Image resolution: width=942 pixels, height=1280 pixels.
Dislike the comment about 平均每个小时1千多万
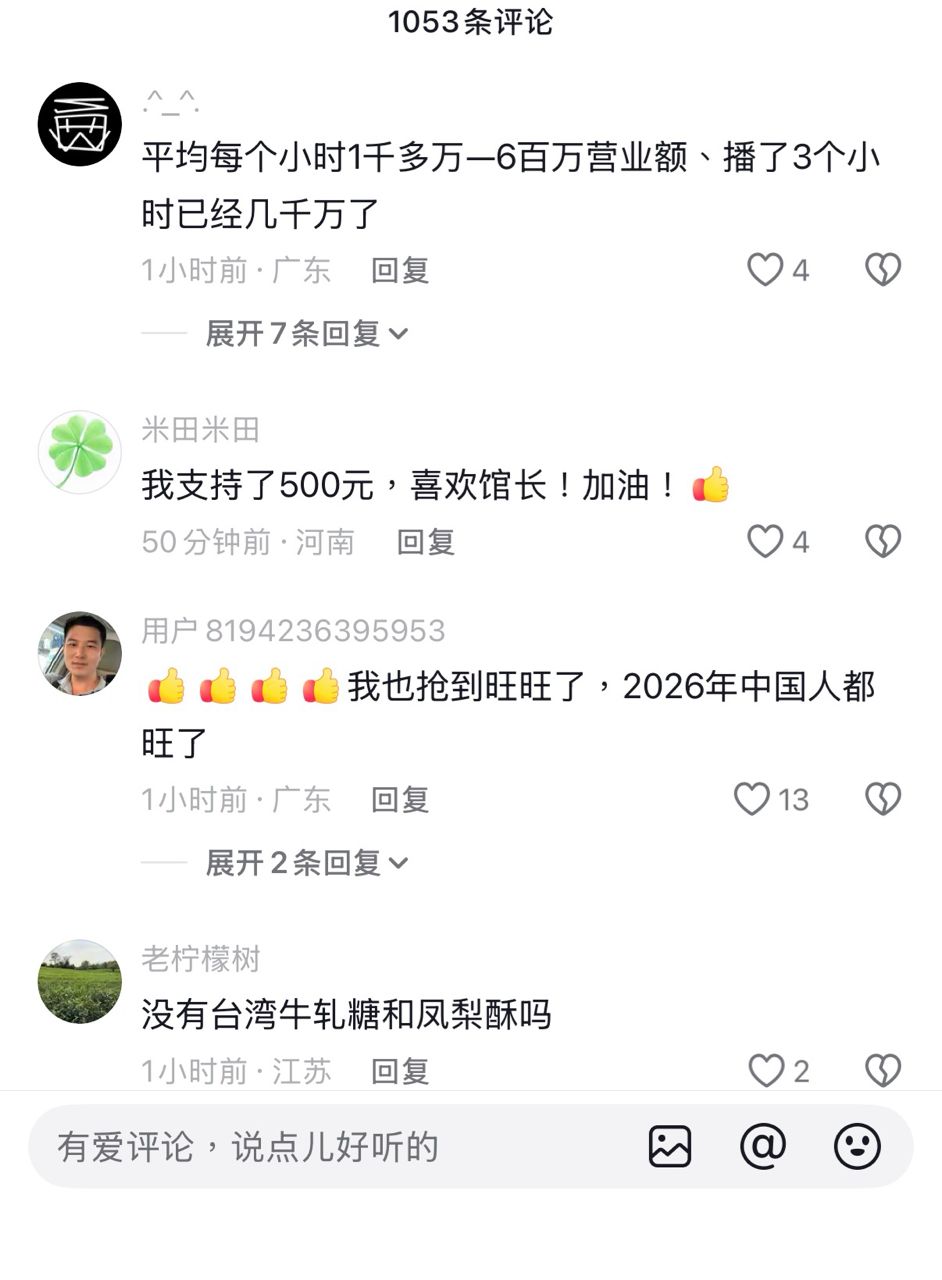coord(882,270)
